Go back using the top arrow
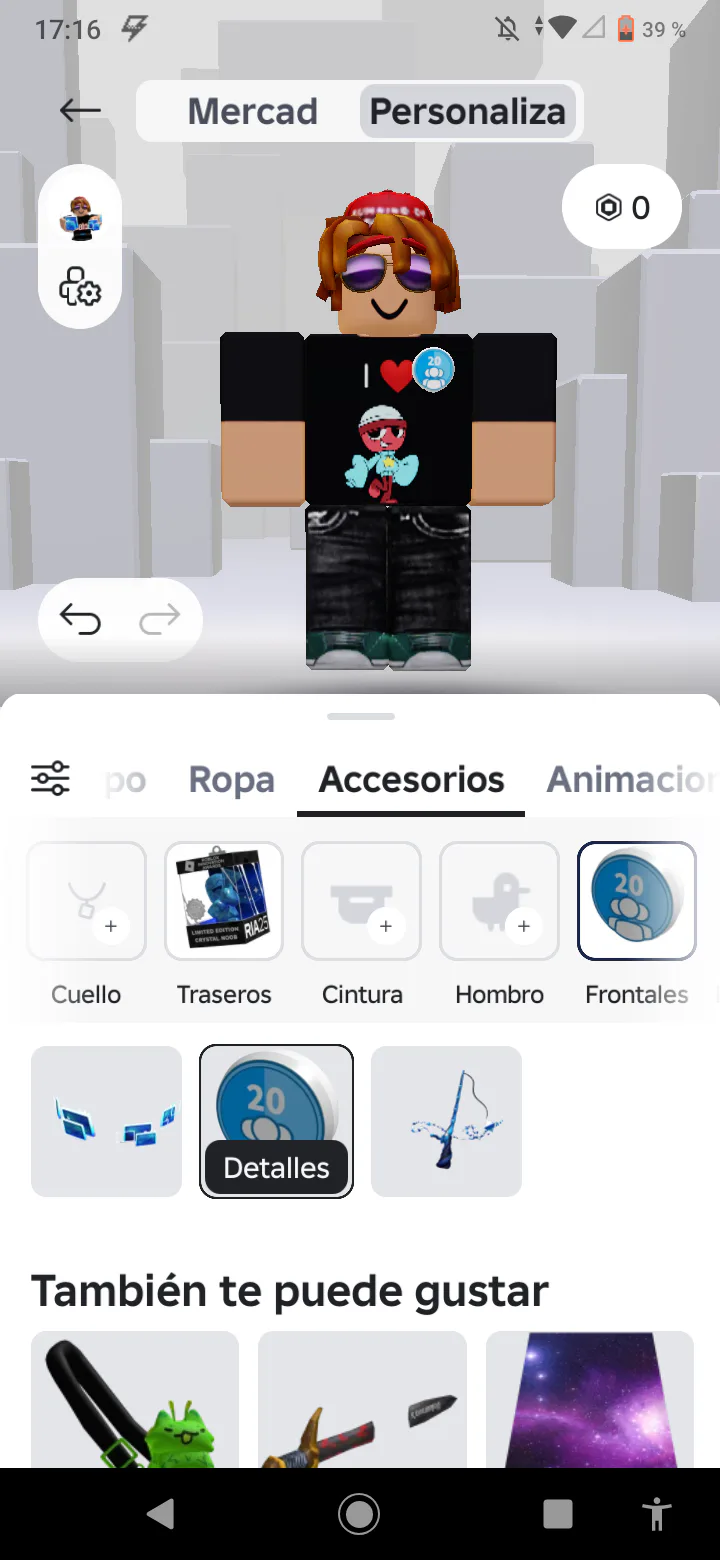720x1560 pixels. pos(80,111)
